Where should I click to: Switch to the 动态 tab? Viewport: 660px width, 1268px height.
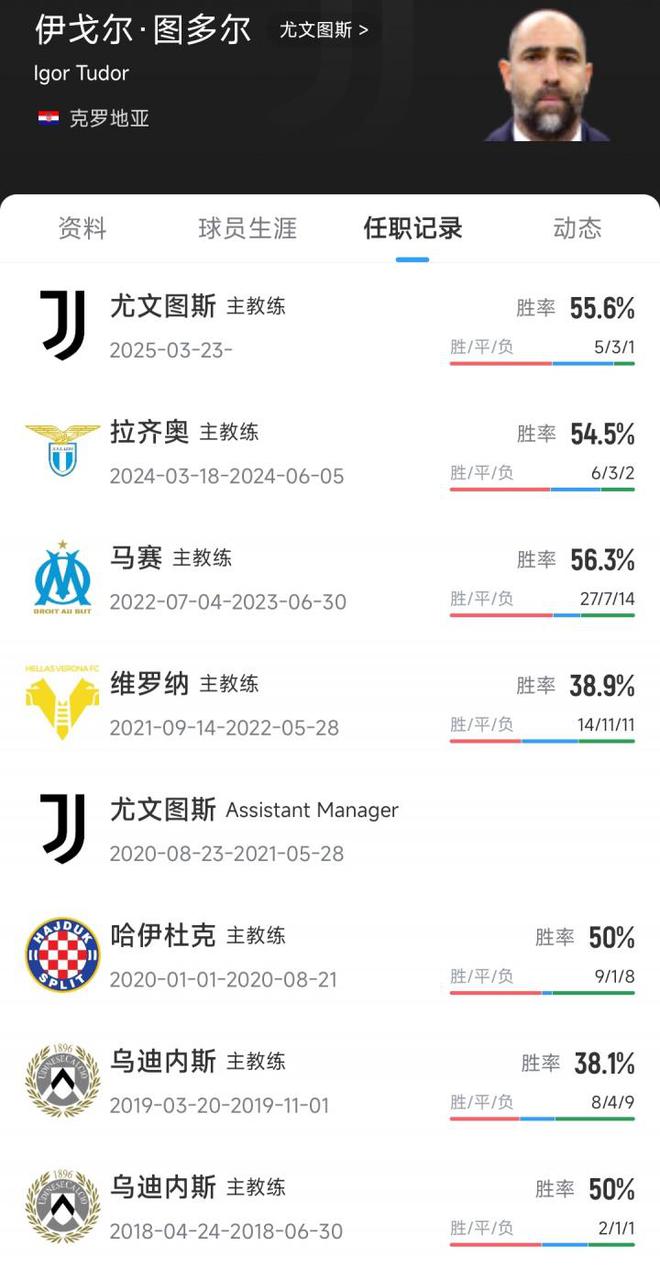(577, 228)
